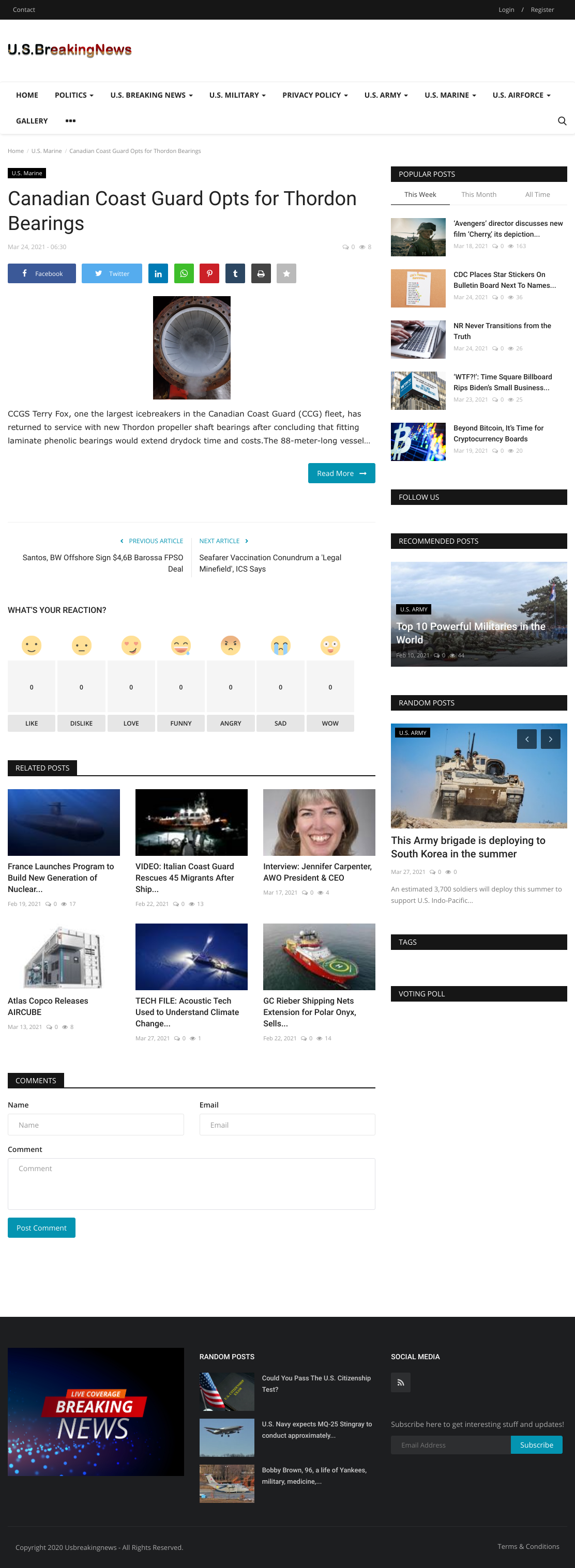The image size is (575, 1568).
Task: Subscribe to the newsletter
Action: point(536,1444)
